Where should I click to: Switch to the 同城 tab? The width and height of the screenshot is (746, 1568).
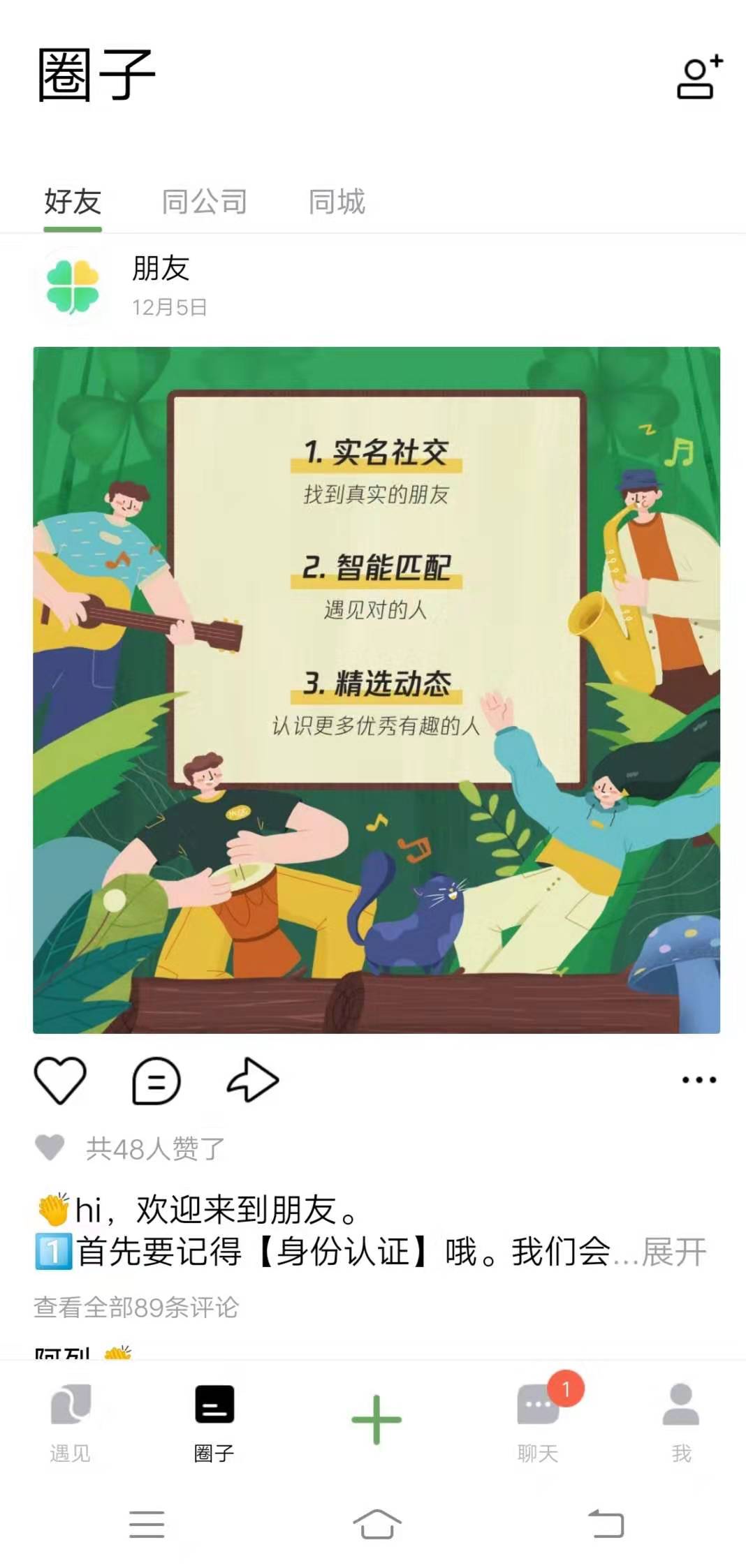click(337, 202)
